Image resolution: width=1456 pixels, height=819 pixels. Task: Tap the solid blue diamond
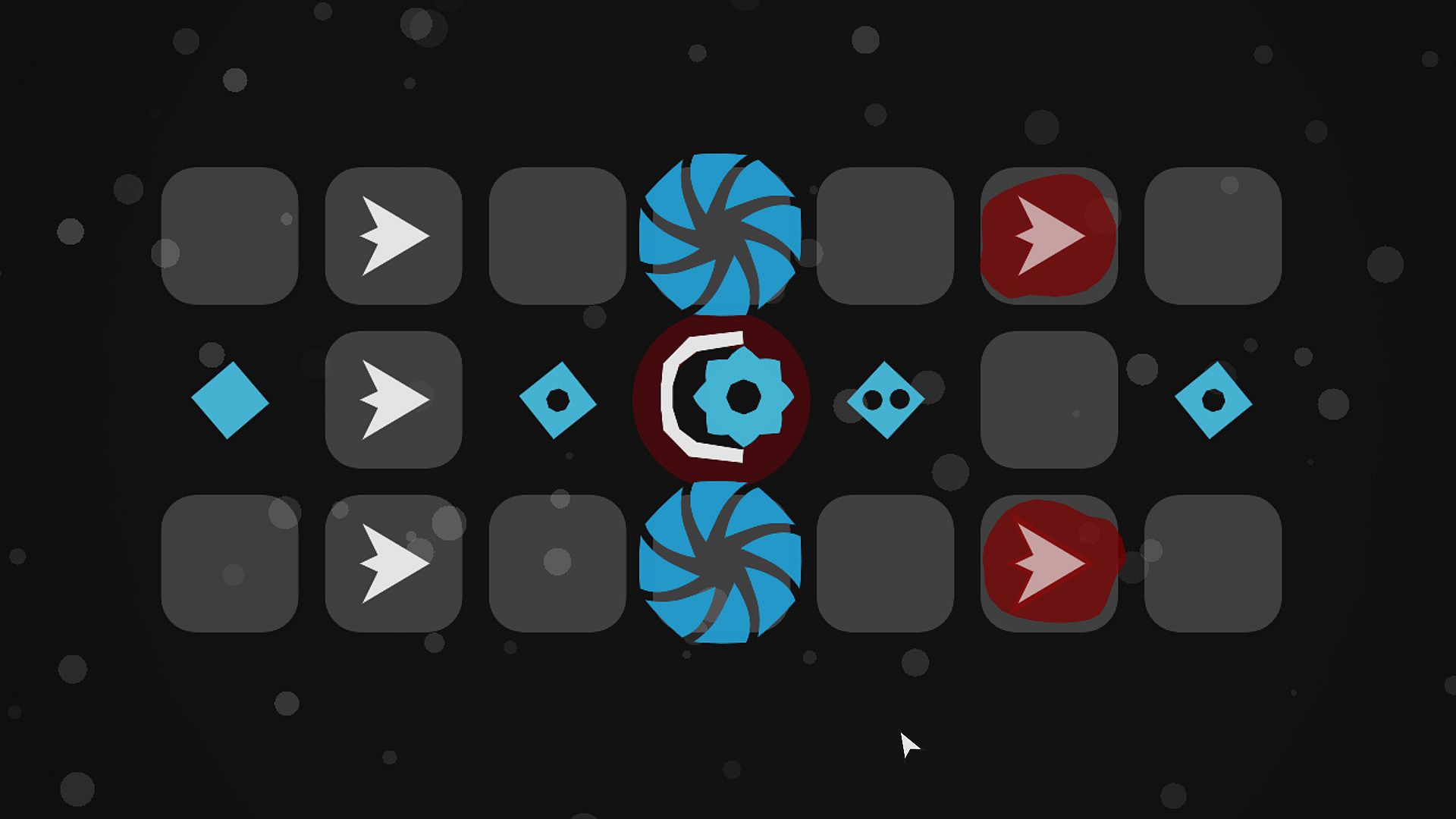230,400
